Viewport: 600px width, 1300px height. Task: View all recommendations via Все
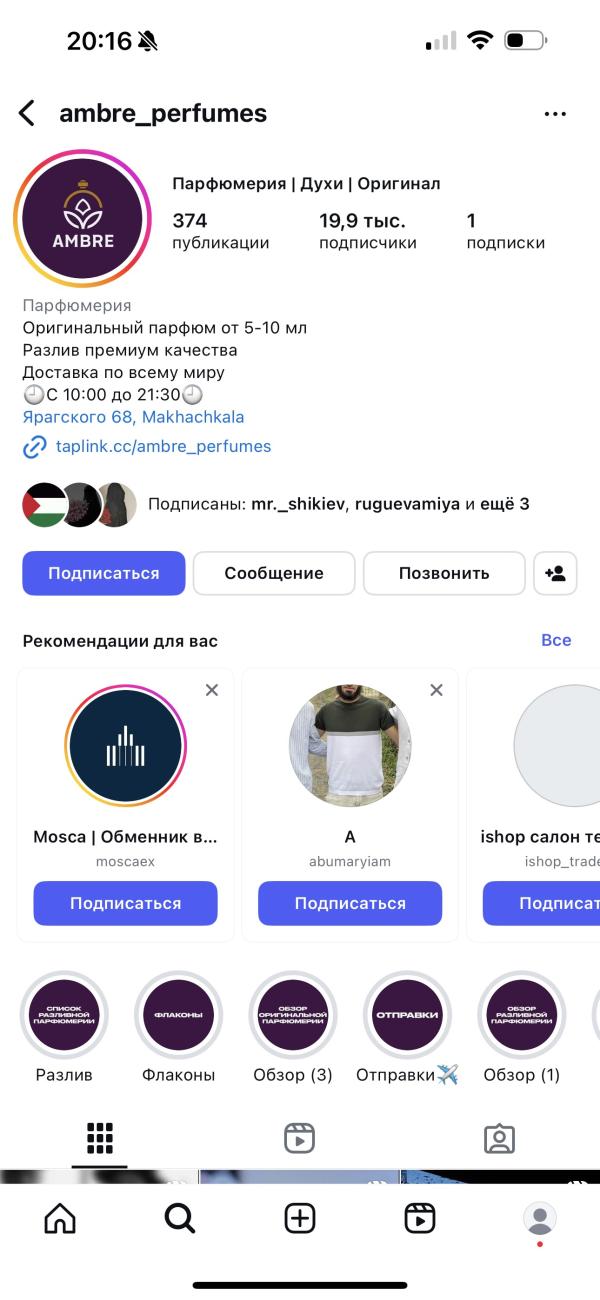[556, 640]
